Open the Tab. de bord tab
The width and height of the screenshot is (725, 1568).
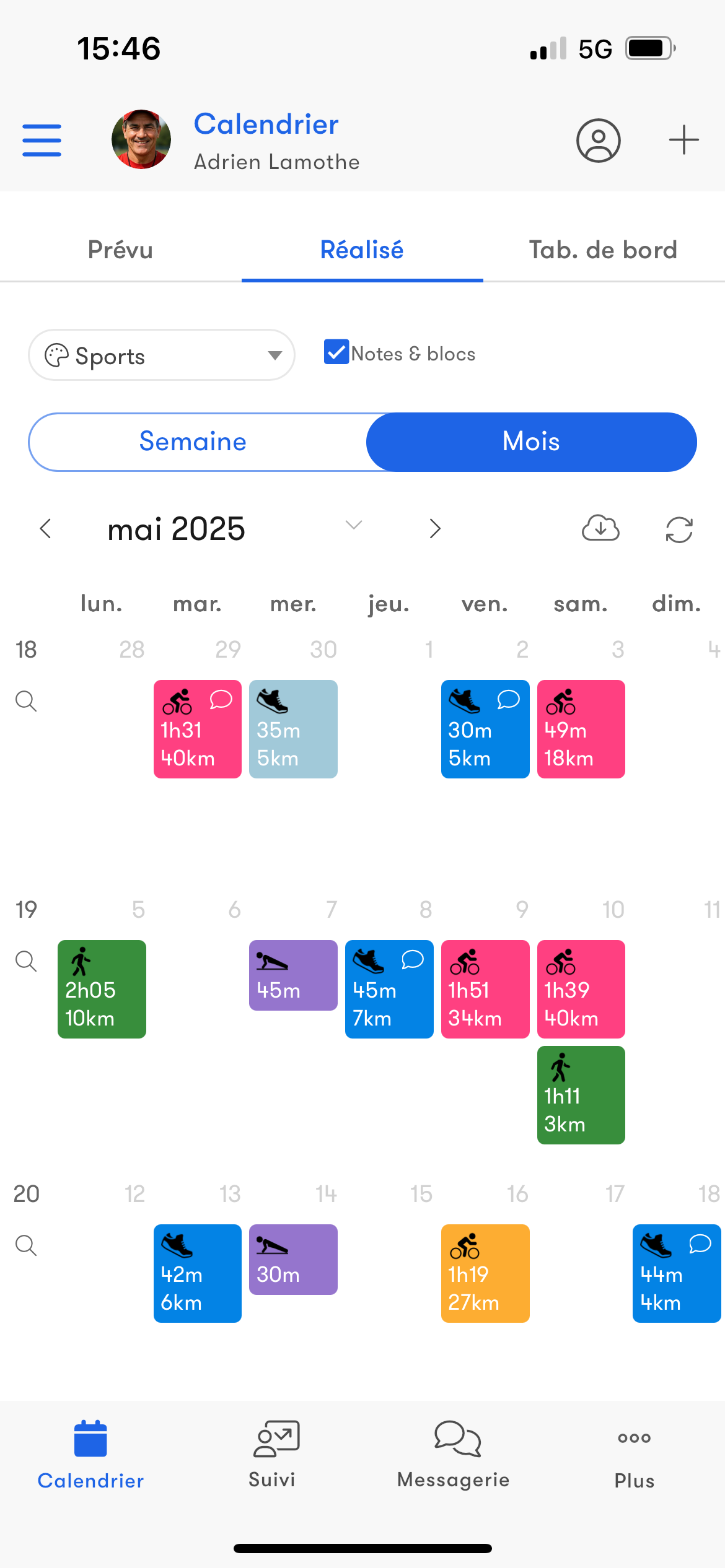(602, 250)
